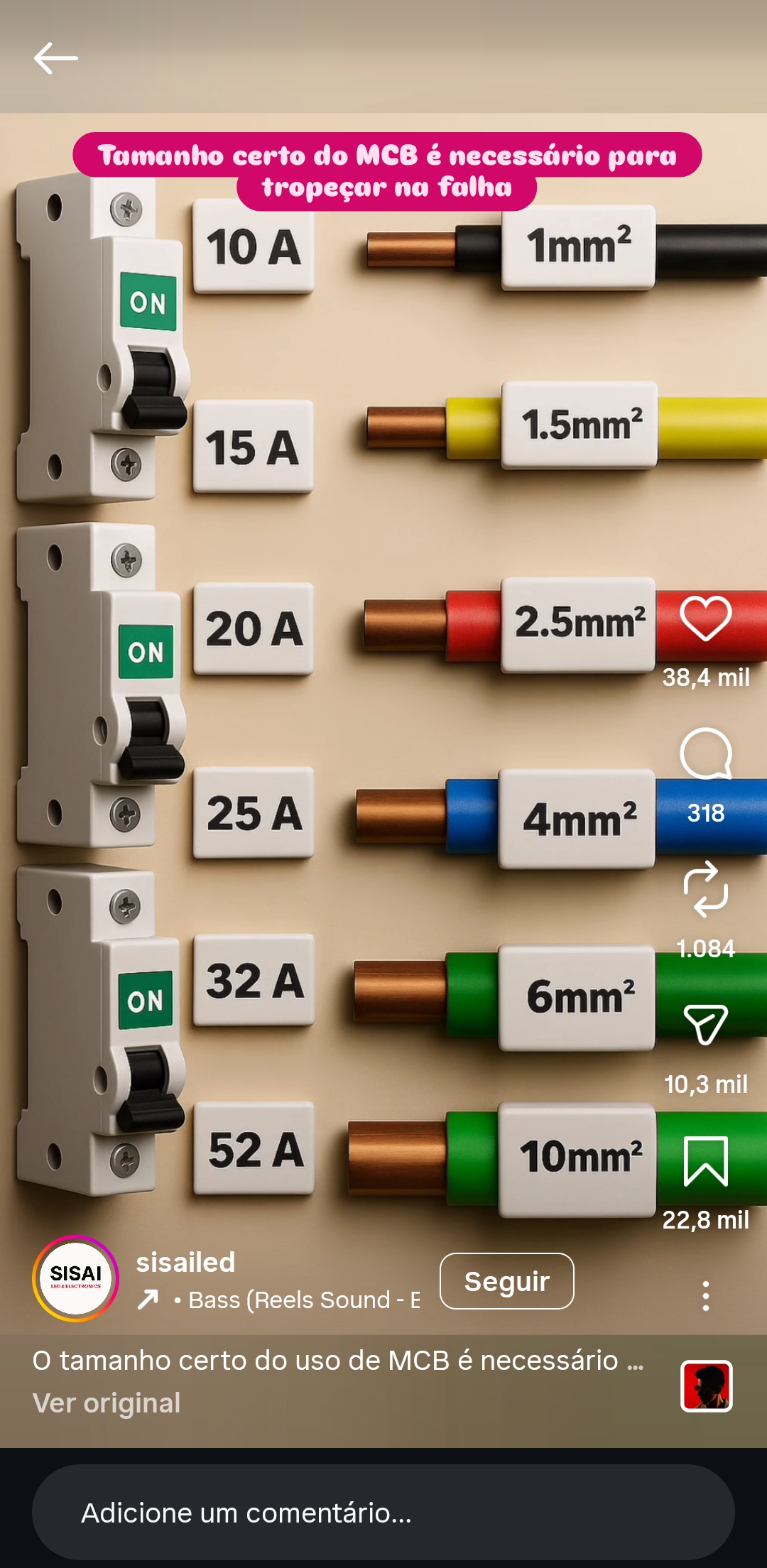This screenshot has width=767, height=1568.
Task: Like this reel with the heart icon
Action: pos(705,618)
